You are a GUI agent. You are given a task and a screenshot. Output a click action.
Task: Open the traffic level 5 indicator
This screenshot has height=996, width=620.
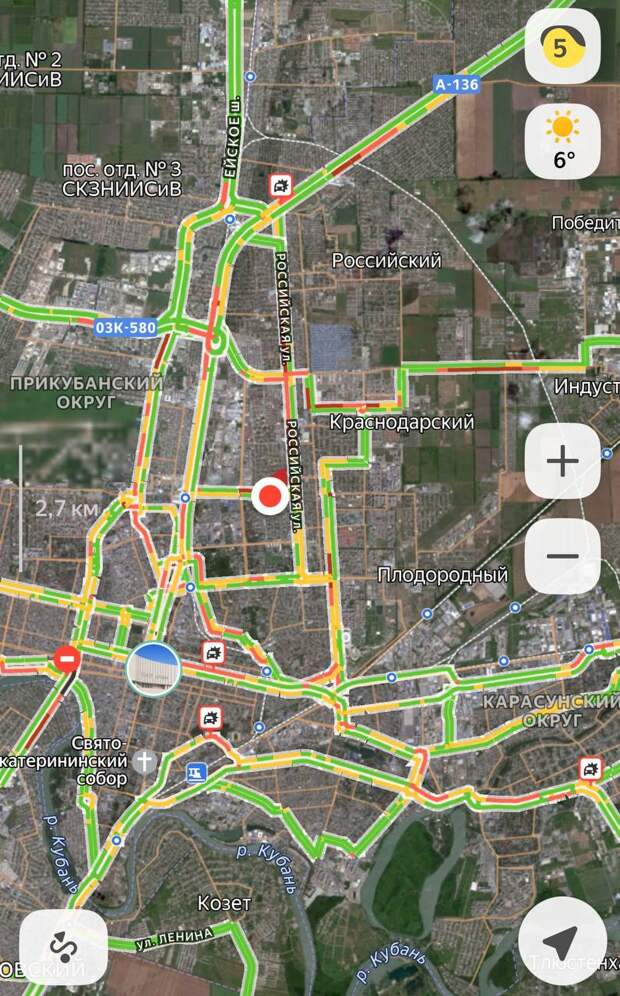(562, 46)
